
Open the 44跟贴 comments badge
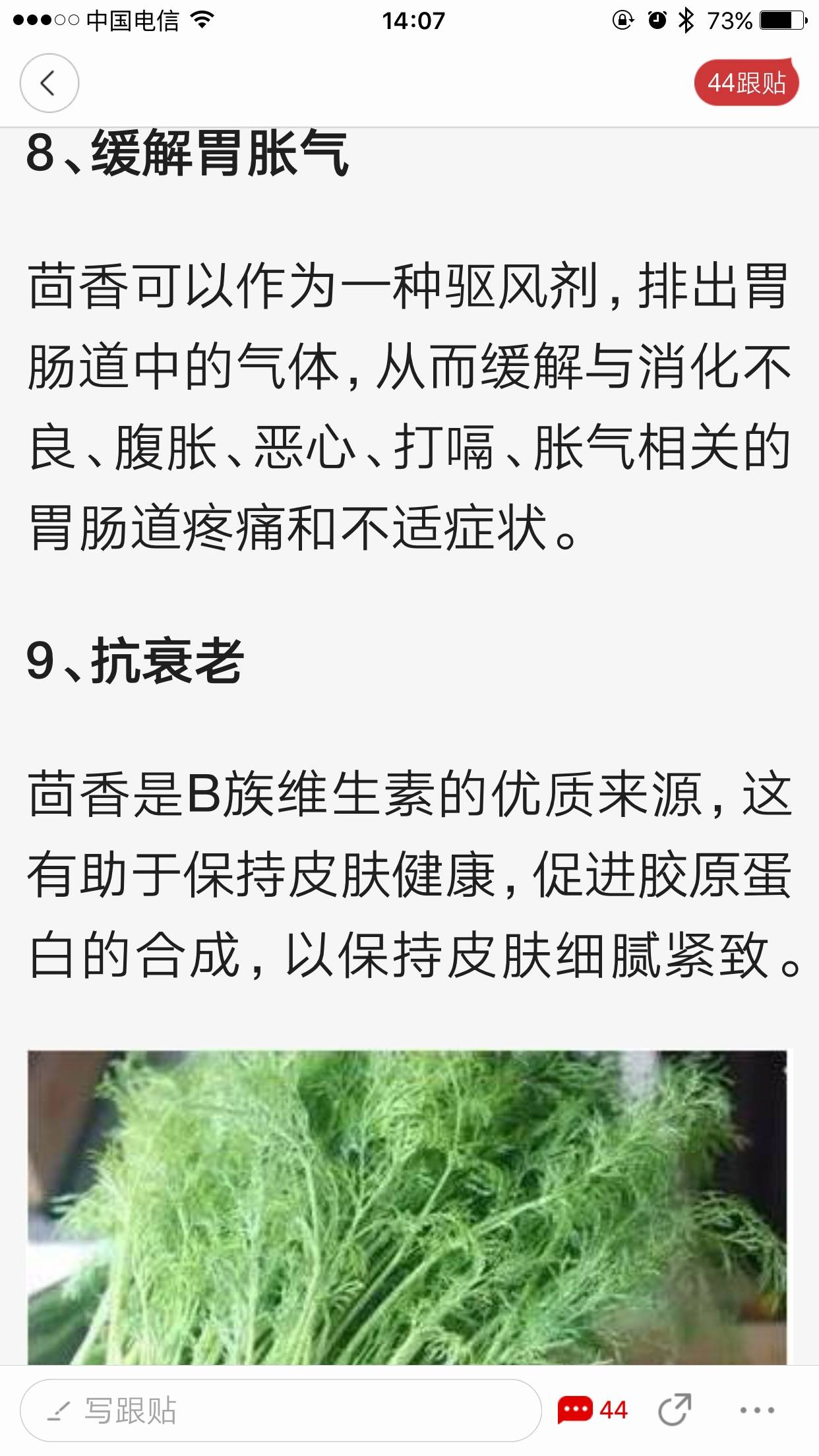coord(746,83)
